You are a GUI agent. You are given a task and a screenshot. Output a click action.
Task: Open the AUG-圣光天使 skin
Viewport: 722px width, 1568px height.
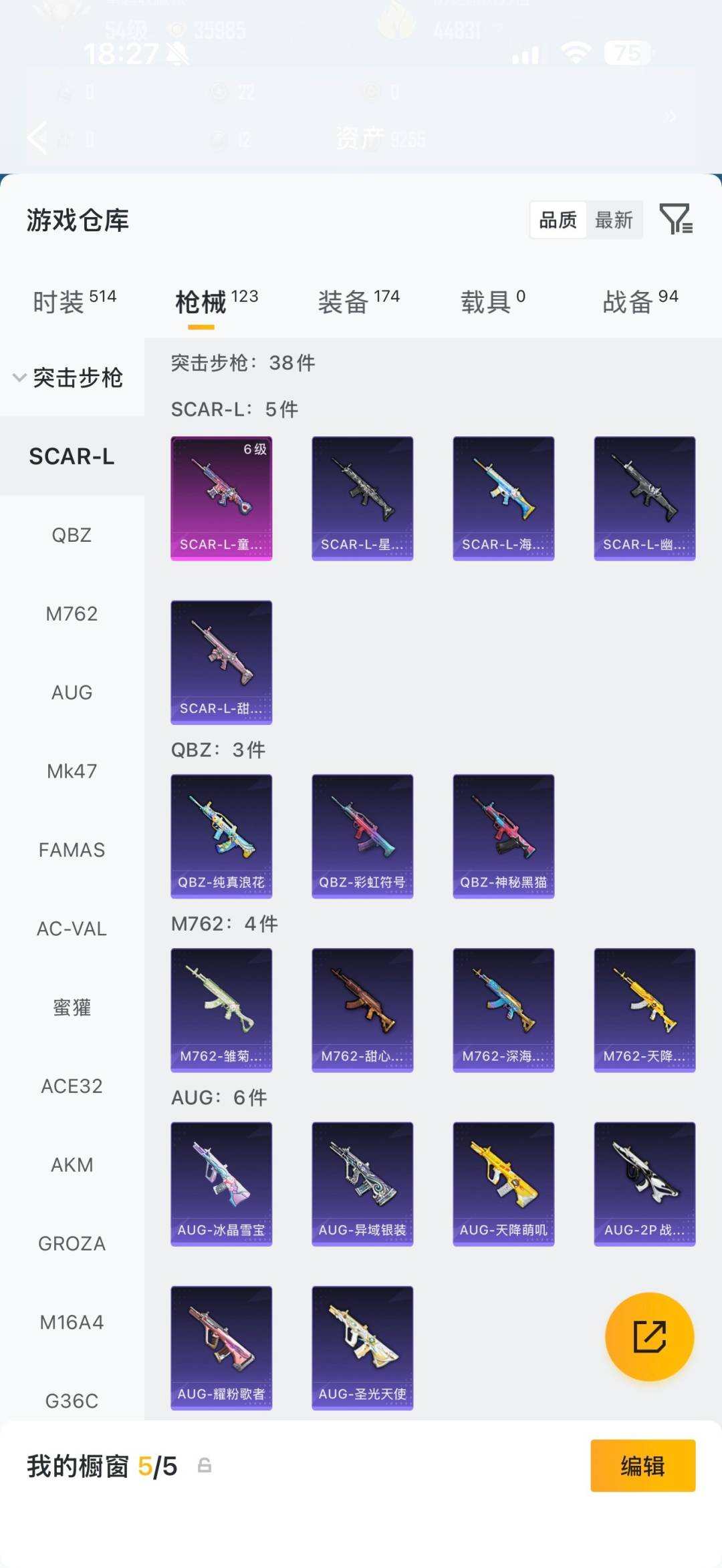362,1348
